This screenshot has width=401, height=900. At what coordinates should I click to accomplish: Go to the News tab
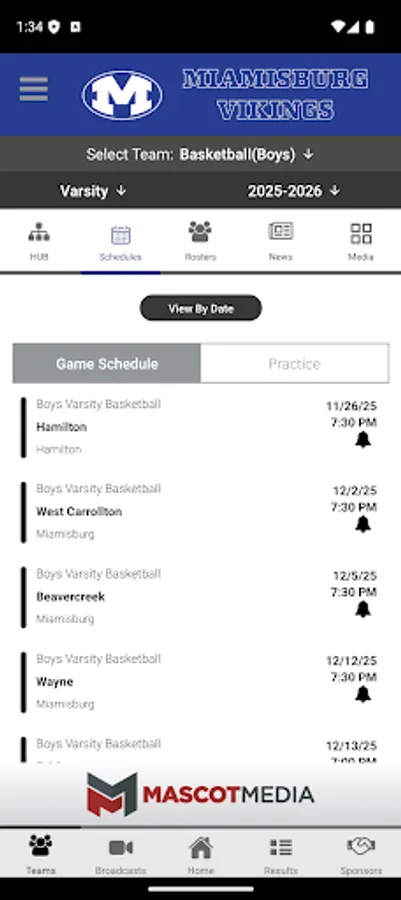(x=281, y=241)
